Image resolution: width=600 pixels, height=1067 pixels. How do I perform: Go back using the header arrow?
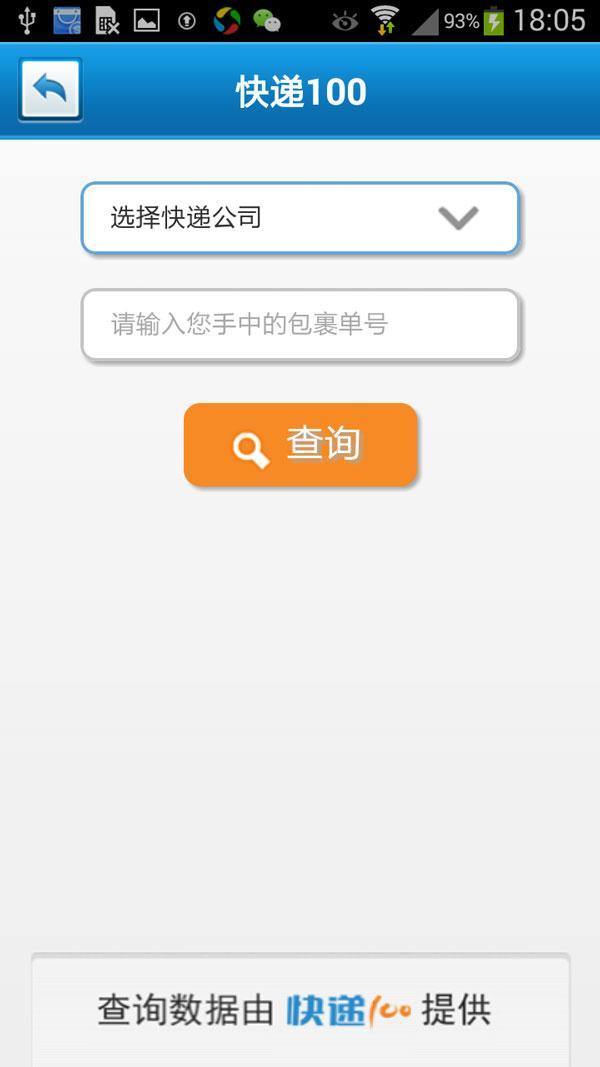click(50, 90)
